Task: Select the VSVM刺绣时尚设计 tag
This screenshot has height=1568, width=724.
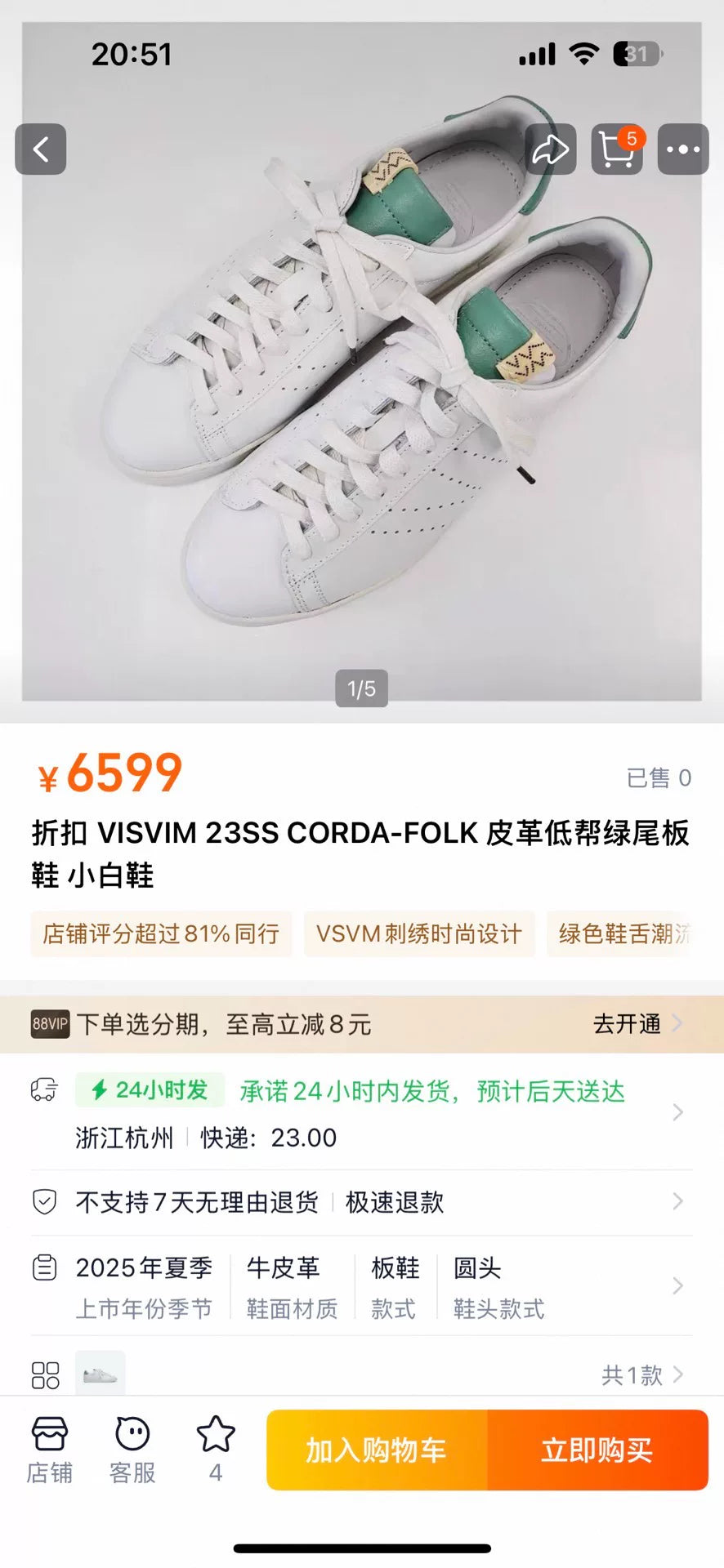Action: [419, 933]
